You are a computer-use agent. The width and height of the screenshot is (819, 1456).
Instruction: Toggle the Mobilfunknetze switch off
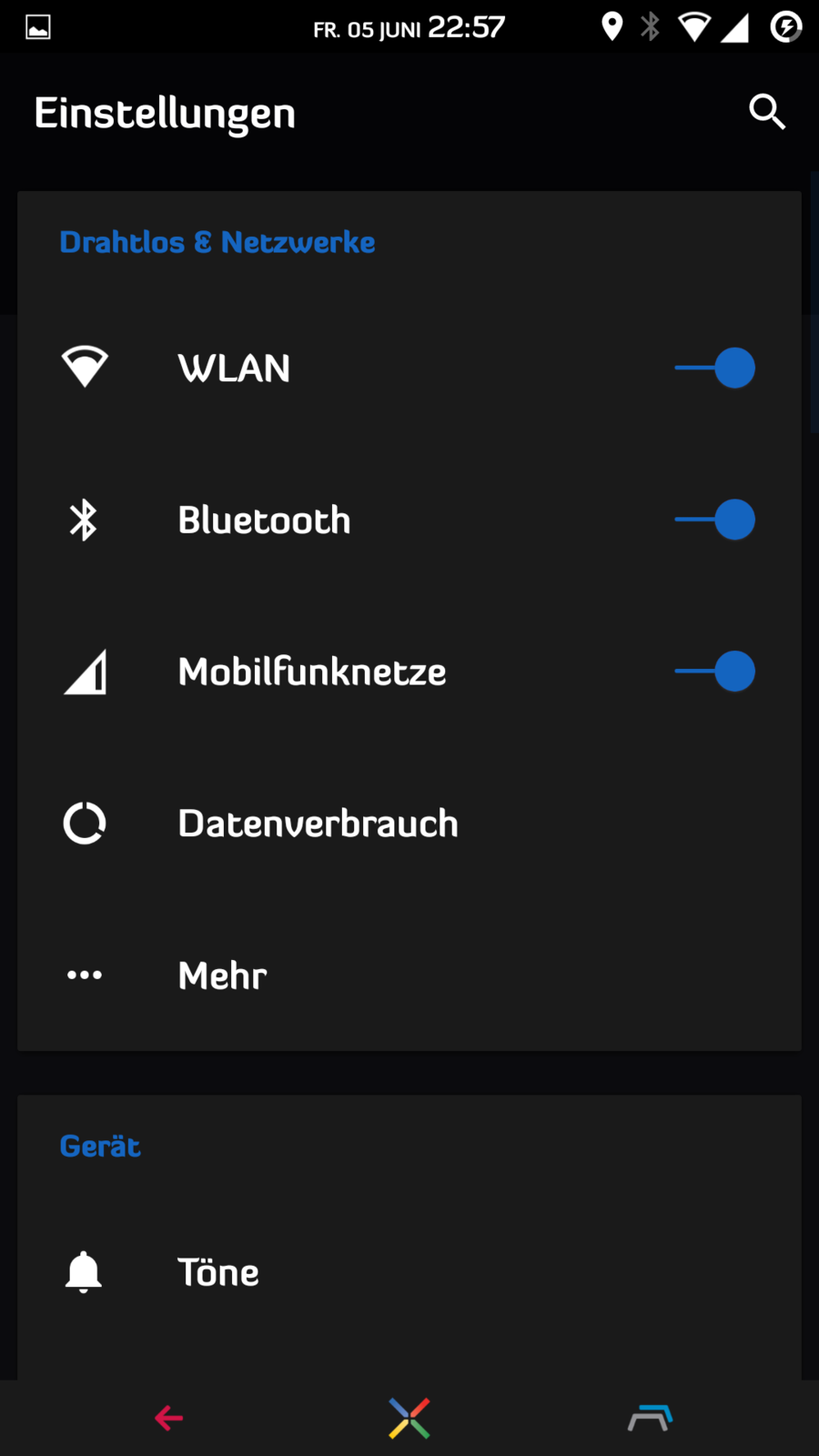tap(716, 672)
